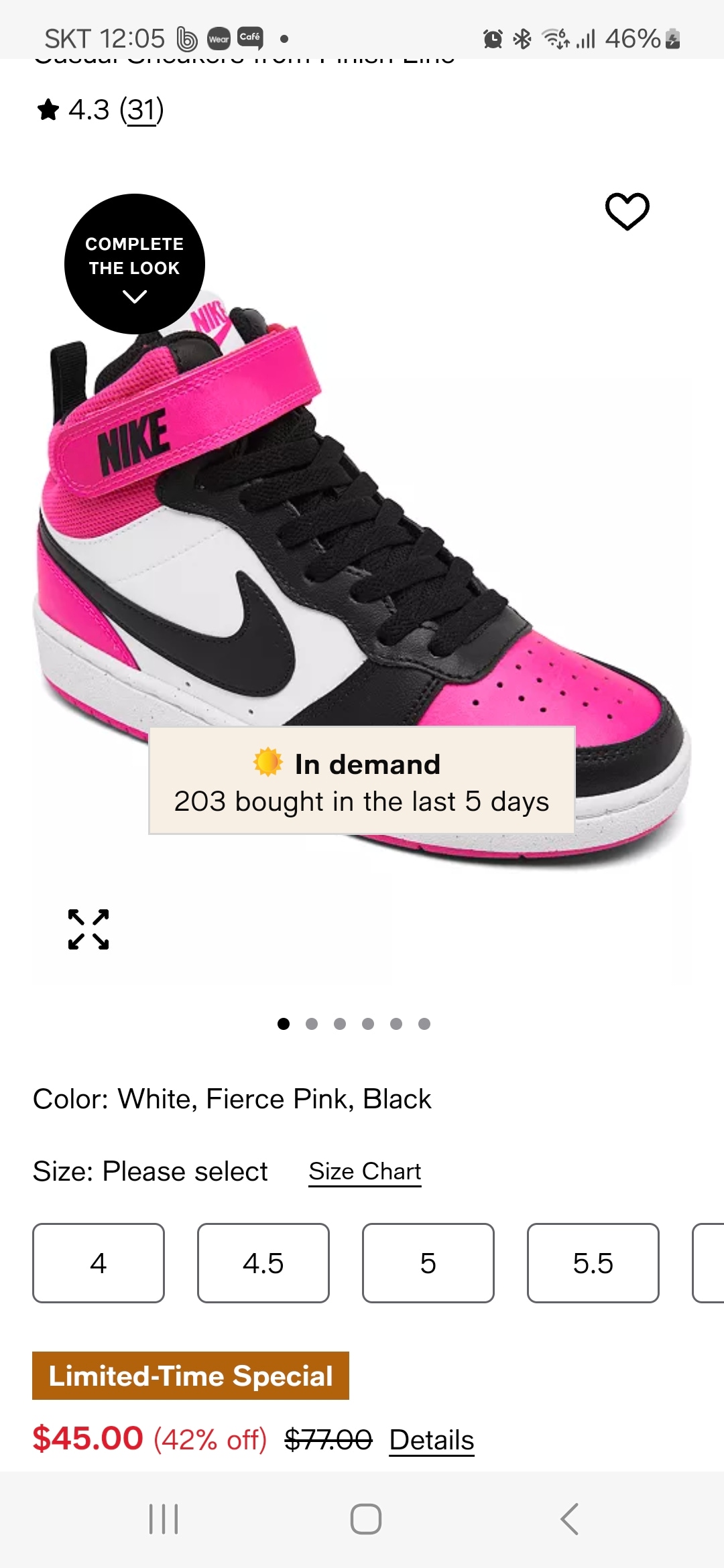Enlarge product image with fullscreen icon
The height and width of the screenshot is (1568, 724).
click(88, 929)
